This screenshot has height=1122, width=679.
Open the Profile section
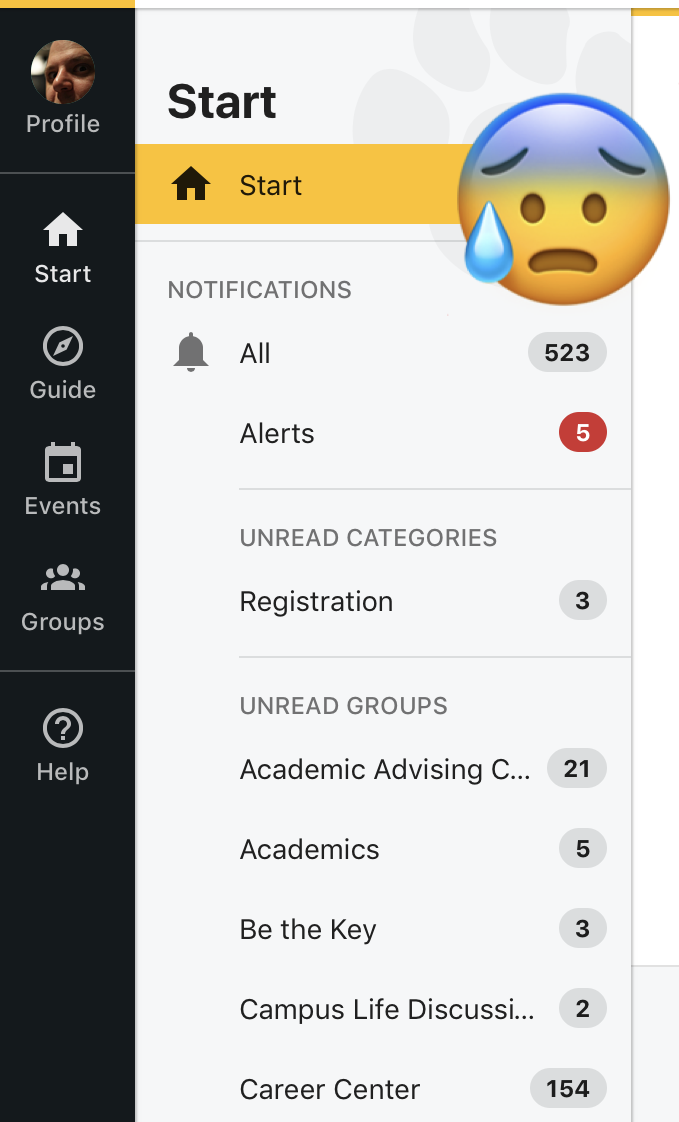[63, 88]
